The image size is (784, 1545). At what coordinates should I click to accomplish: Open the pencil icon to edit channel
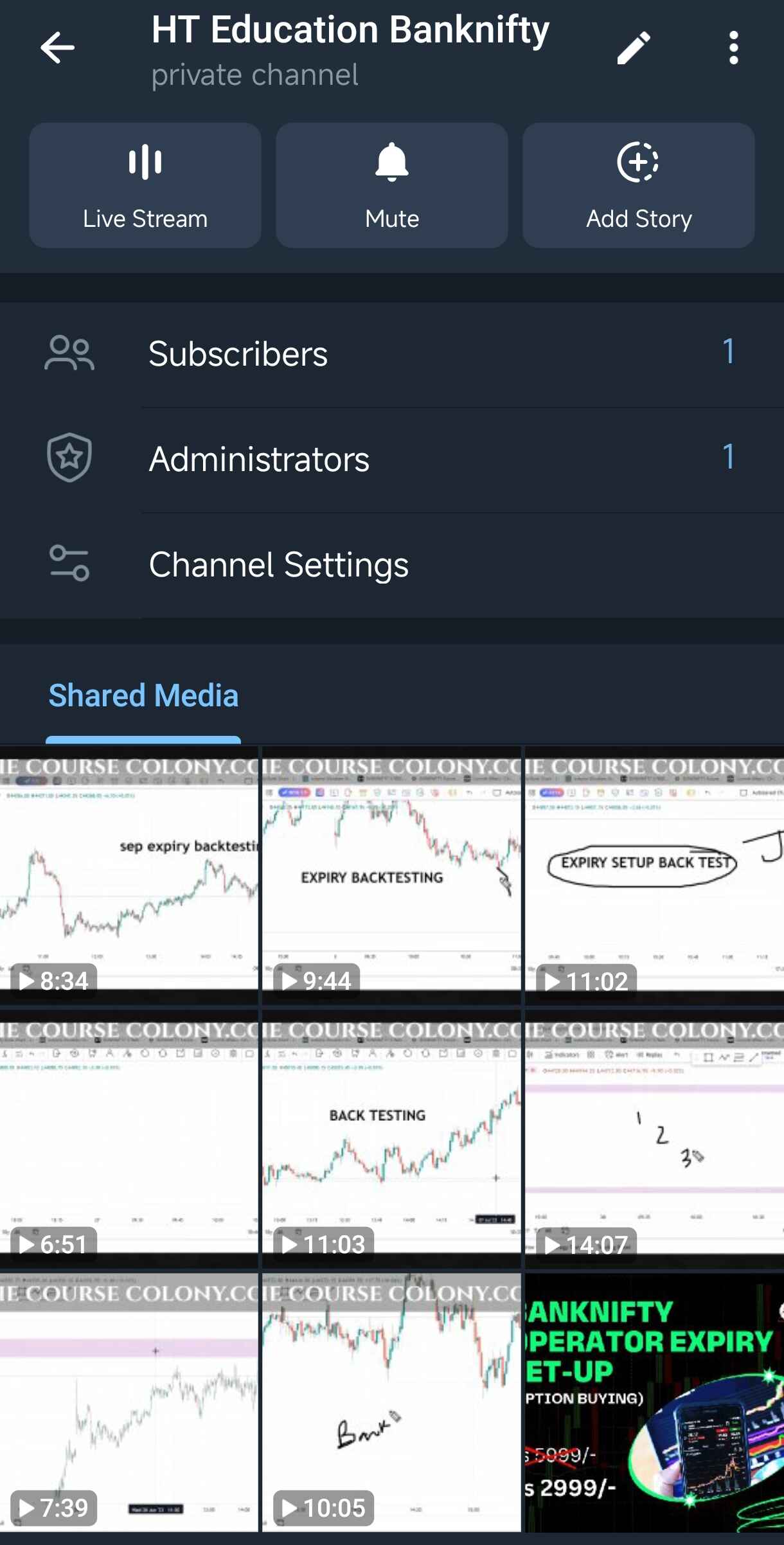click(x=633, y=47)
